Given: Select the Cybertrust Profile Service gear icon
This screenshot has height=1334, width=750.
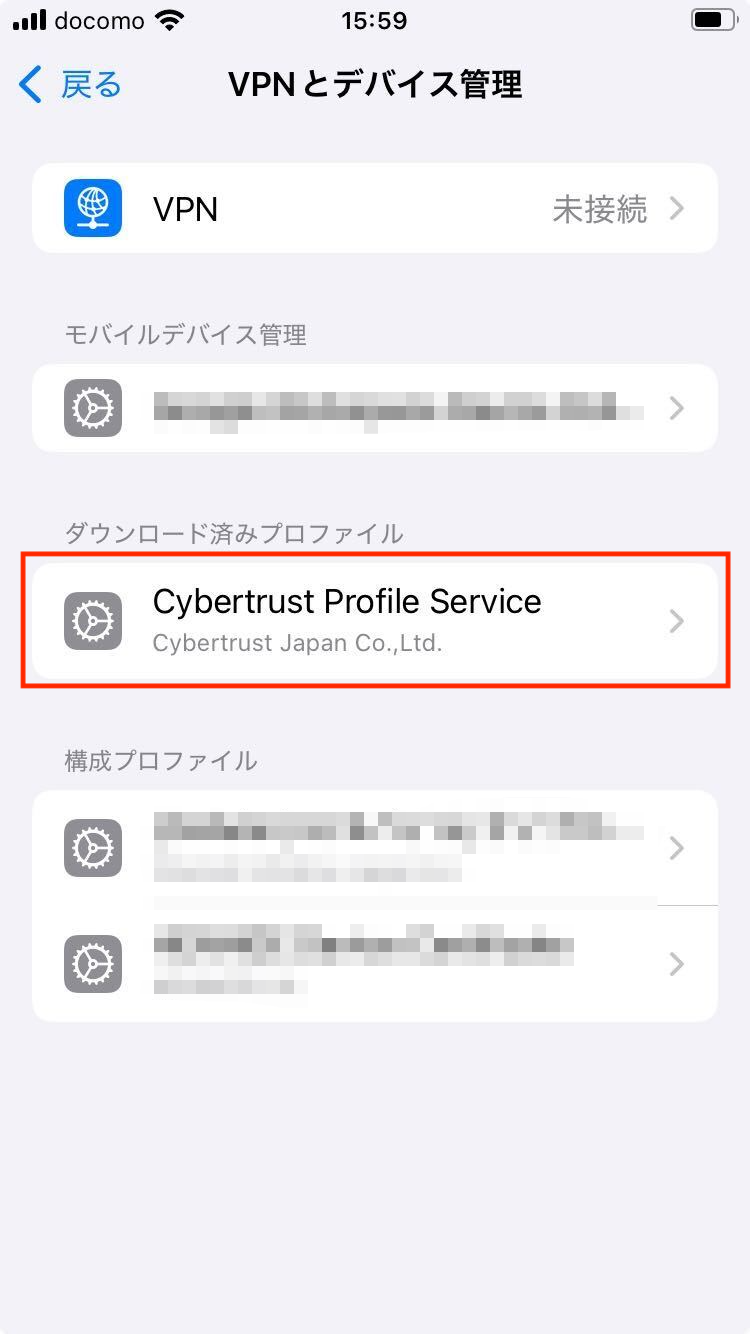Looking at the screenshot, I should pos(93,620).
